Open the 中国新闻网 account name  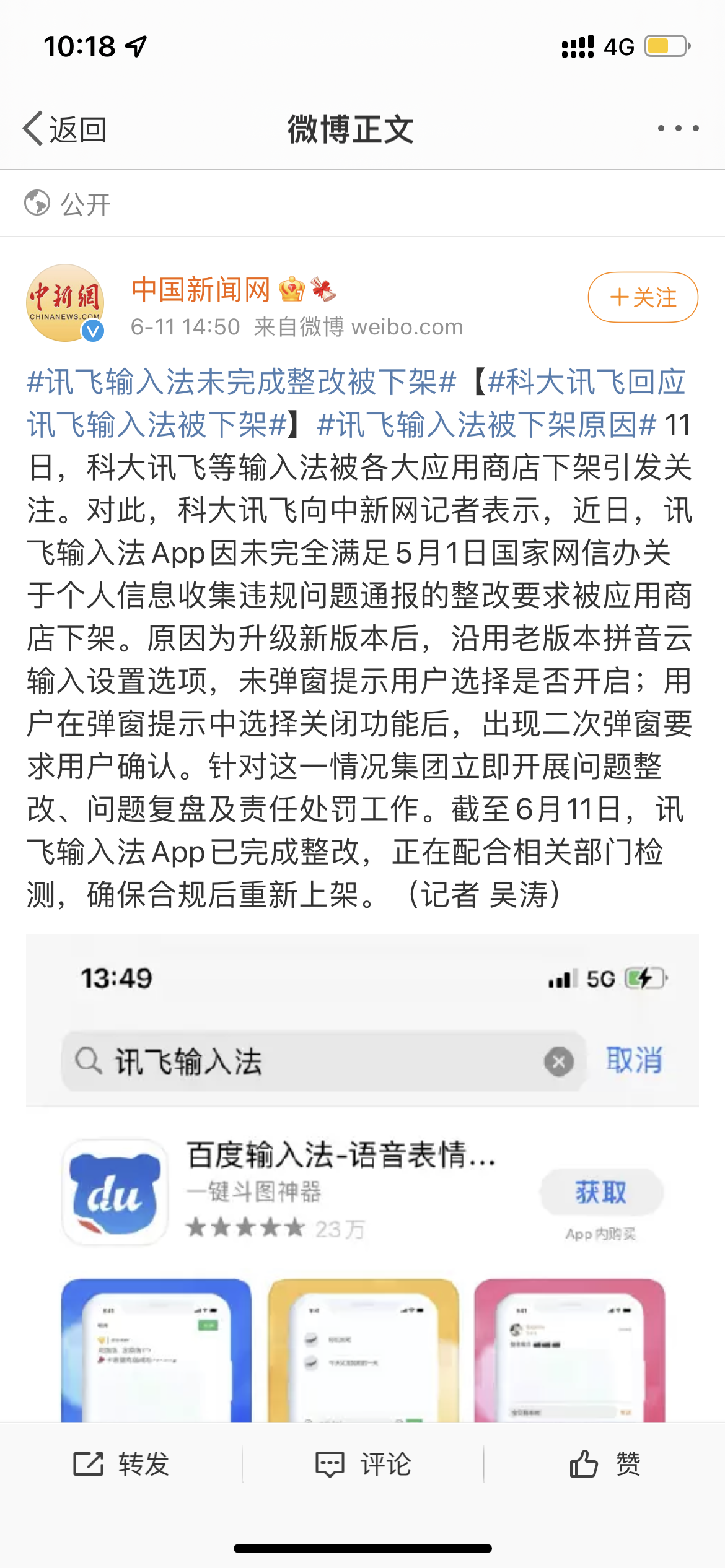(201, 290)
